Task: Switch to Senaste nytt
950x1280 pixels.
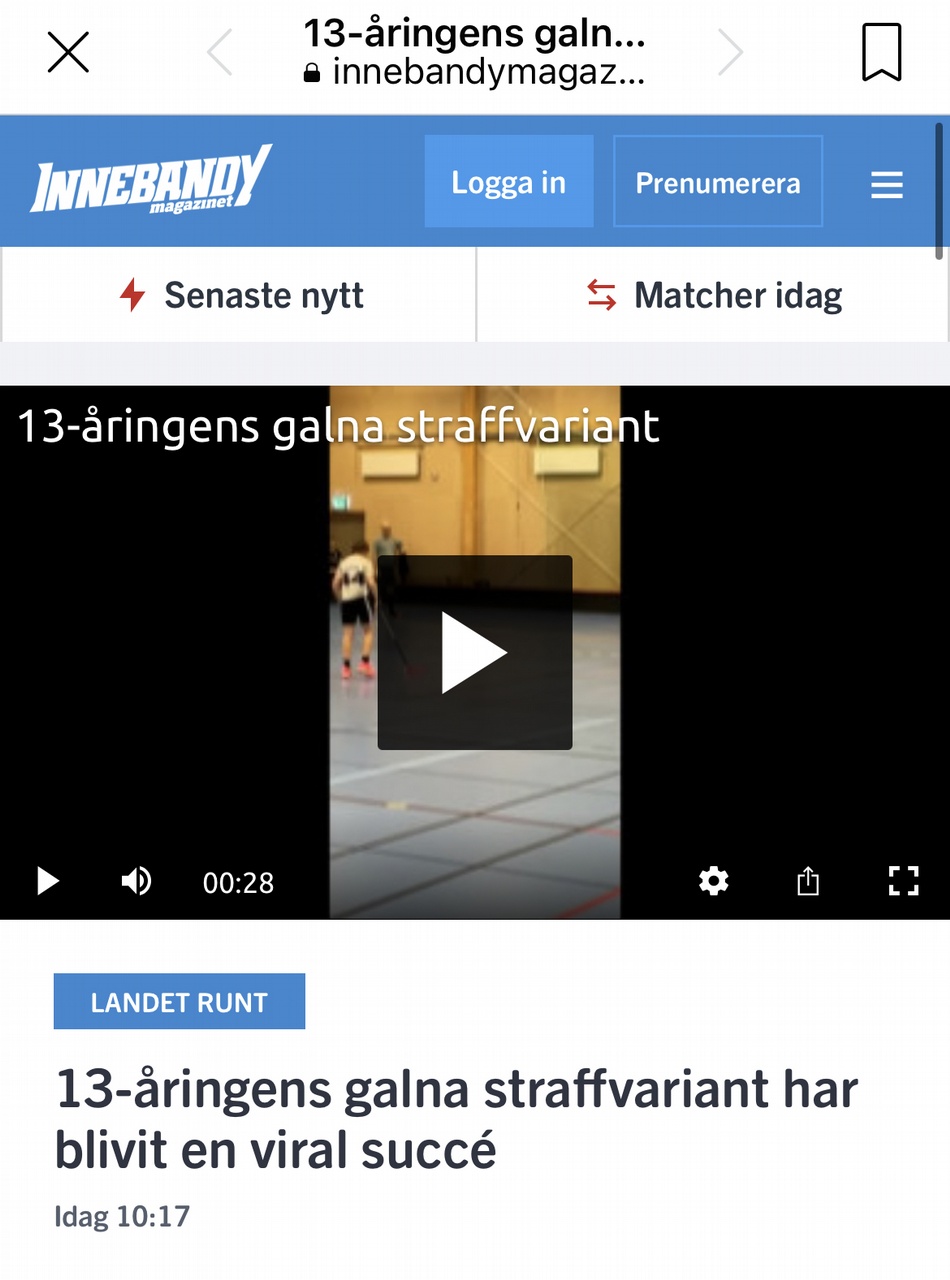Action: (x=240, y=295)
